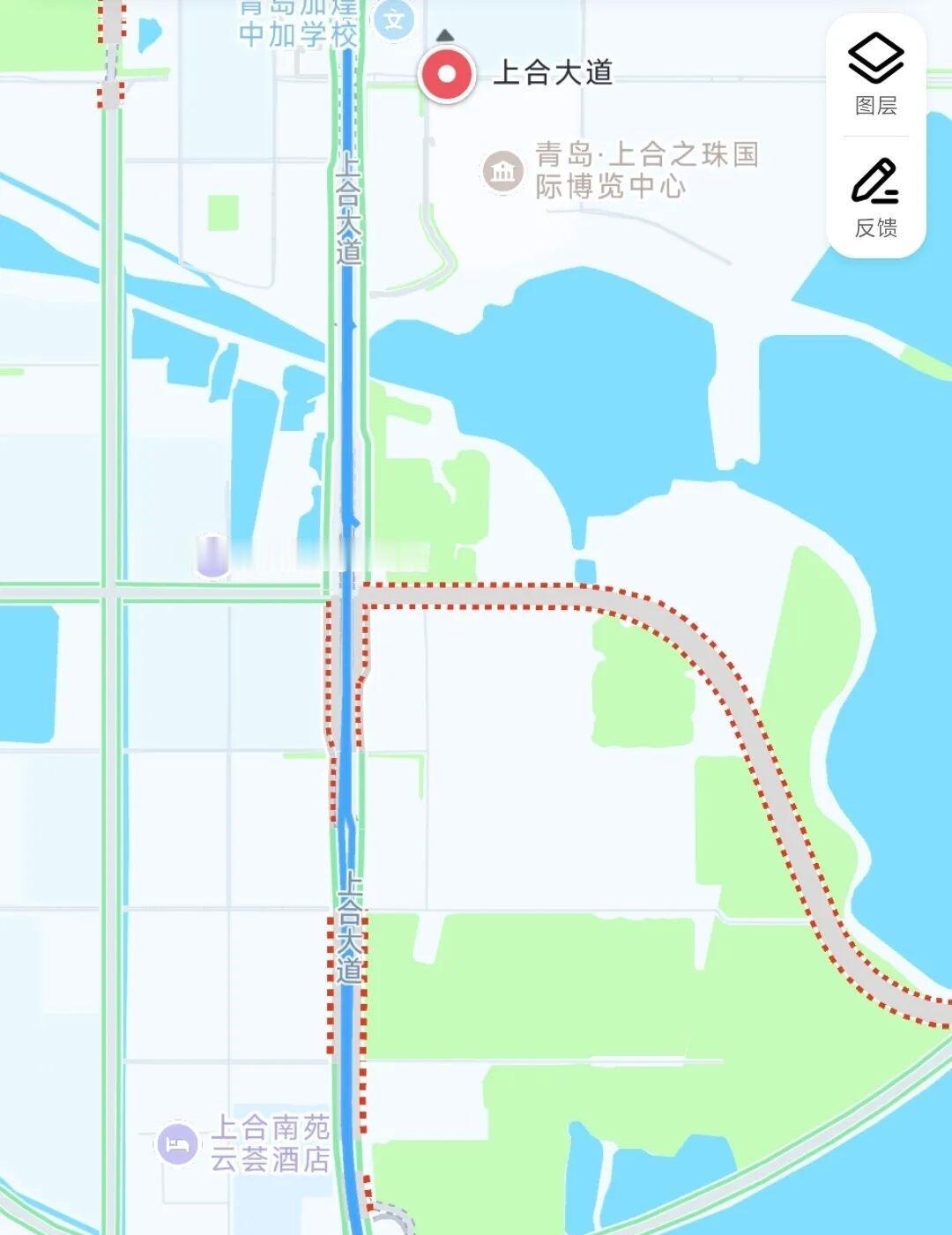The image size is (952, 1235).
Task: Click the upper 上合大道 road name on the map
Action: [350, 209]
